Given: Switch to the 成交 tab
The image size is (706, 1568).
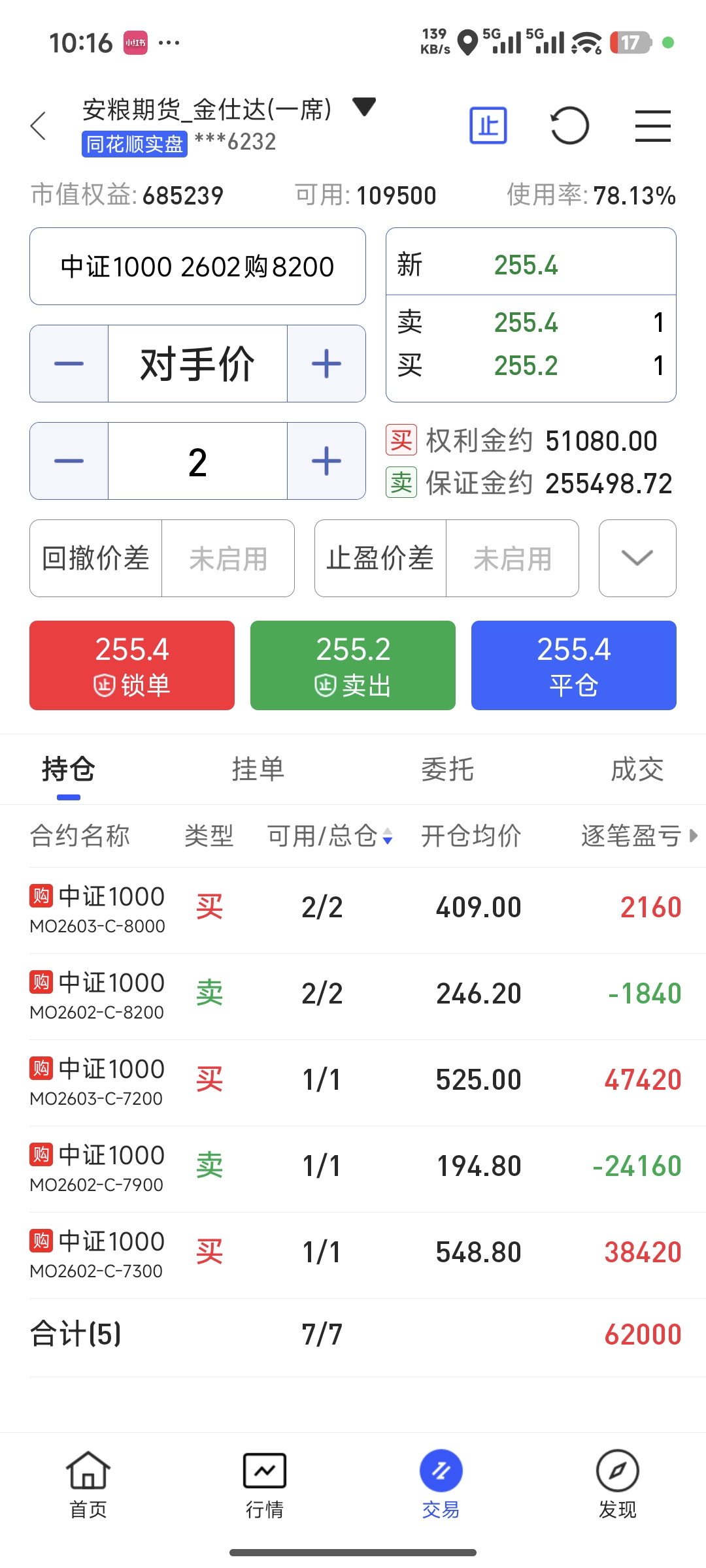Looking at the screenshot, I should tap(637, 769).
